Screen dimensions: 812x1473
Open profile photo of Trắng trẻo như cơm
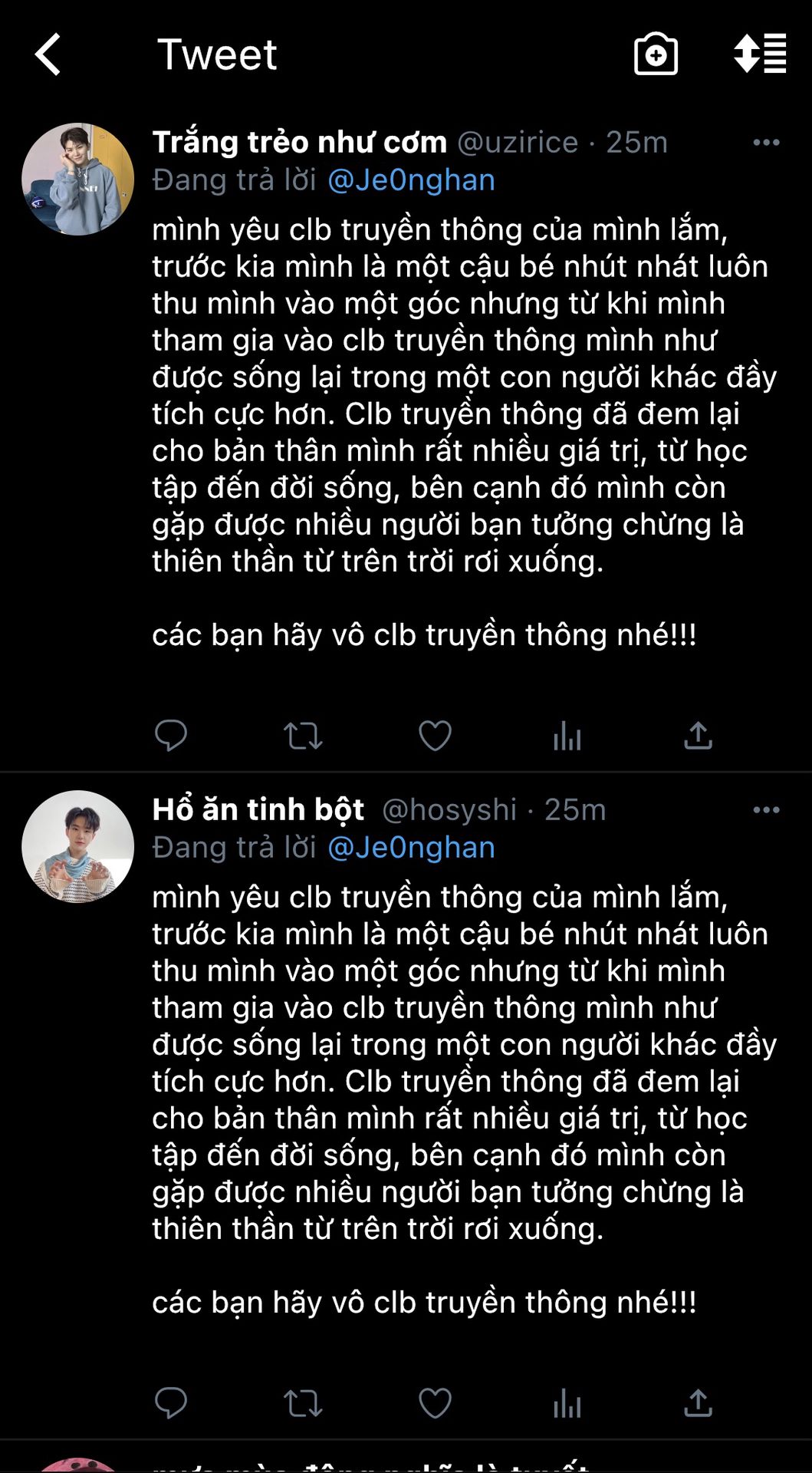77,180
